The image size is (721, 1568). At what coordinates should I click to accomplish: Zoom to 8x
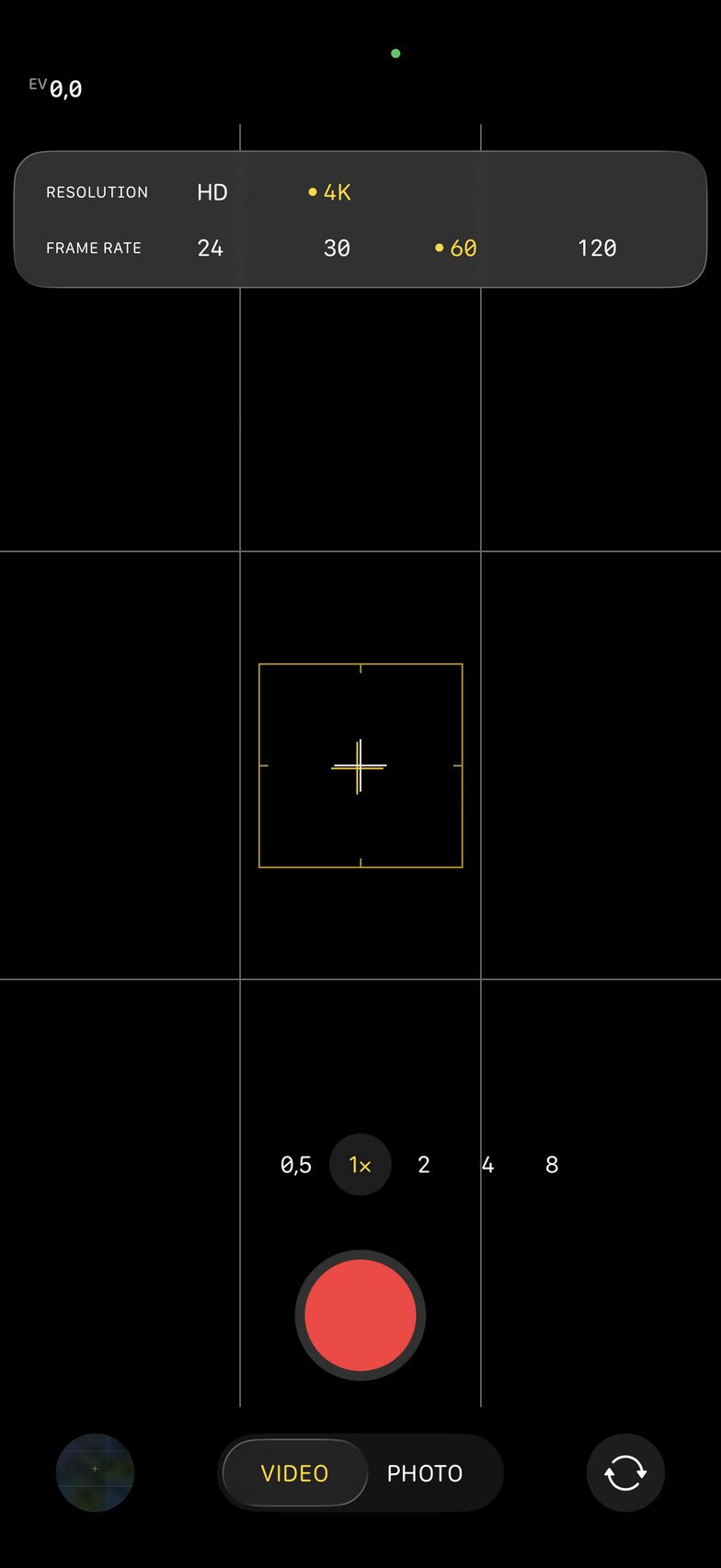pyautogui.click(x=552, y=1165)
